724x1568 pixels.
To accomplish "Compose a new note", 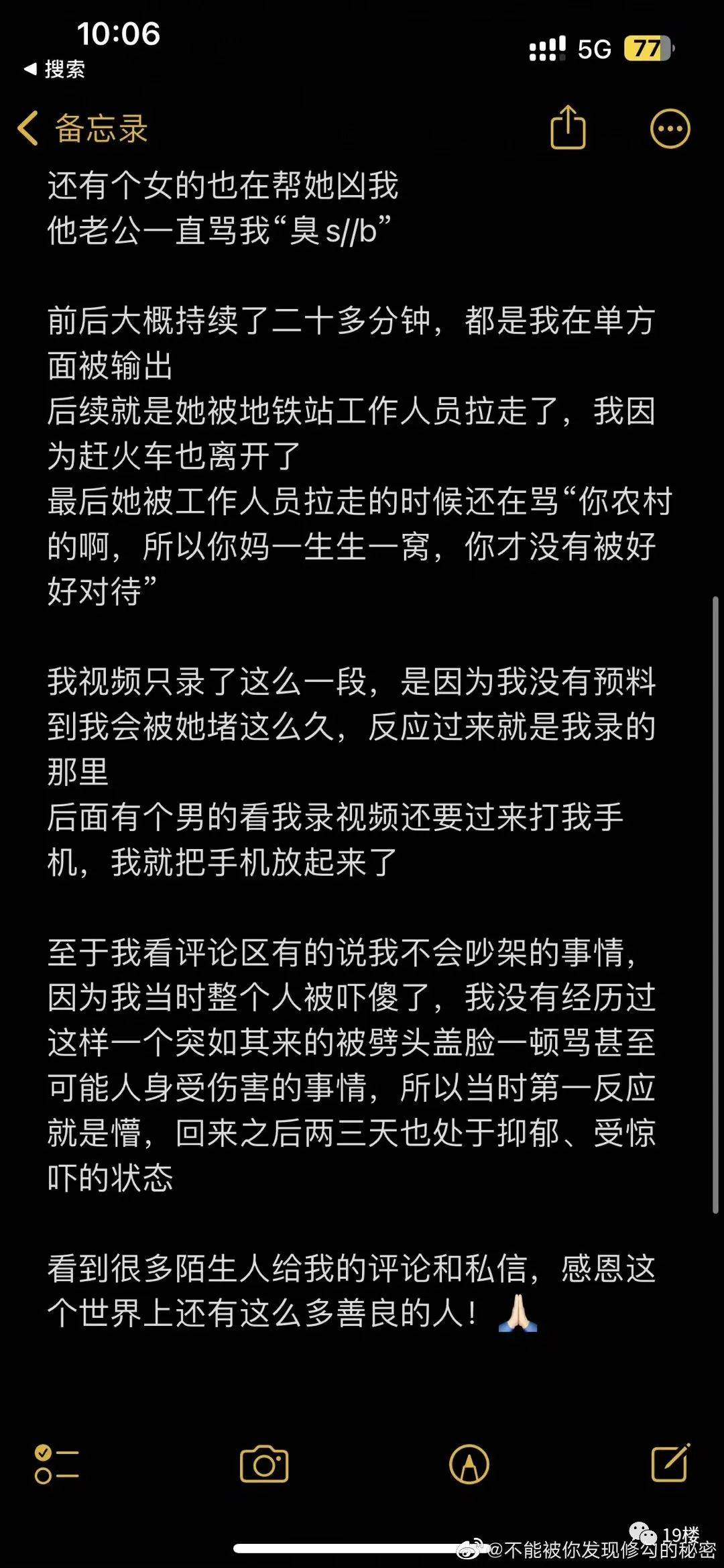I will (x=670, y=1464).
